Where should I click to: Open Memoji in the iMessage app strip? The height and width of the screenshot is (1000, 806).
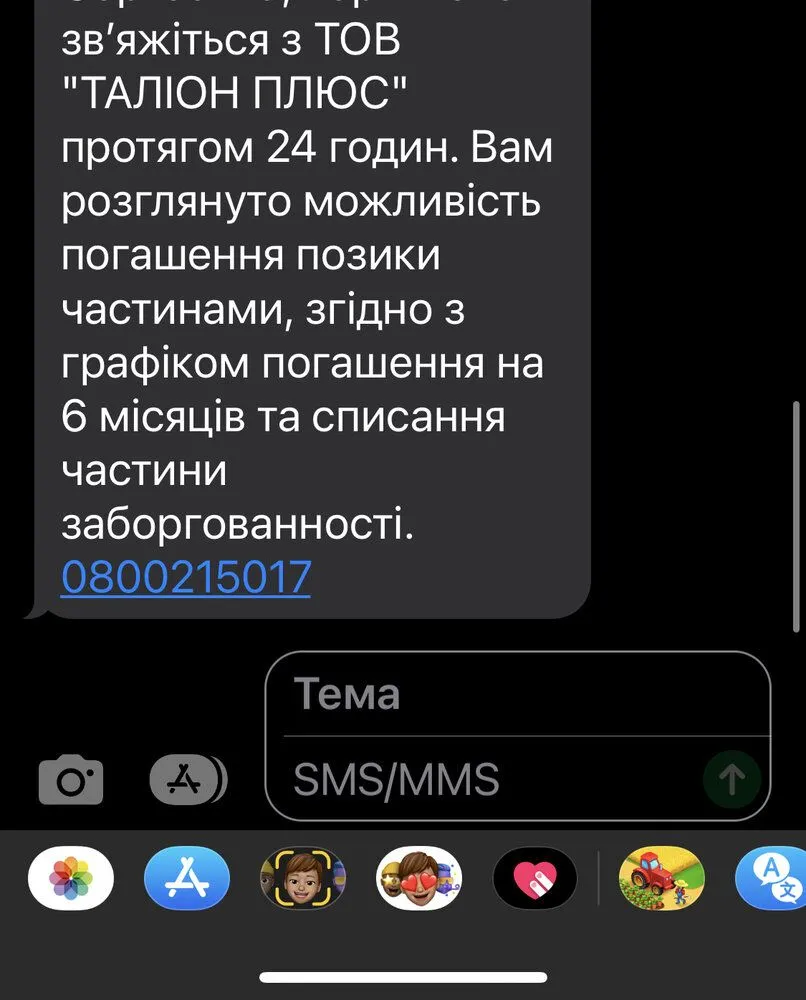(303, 879)
